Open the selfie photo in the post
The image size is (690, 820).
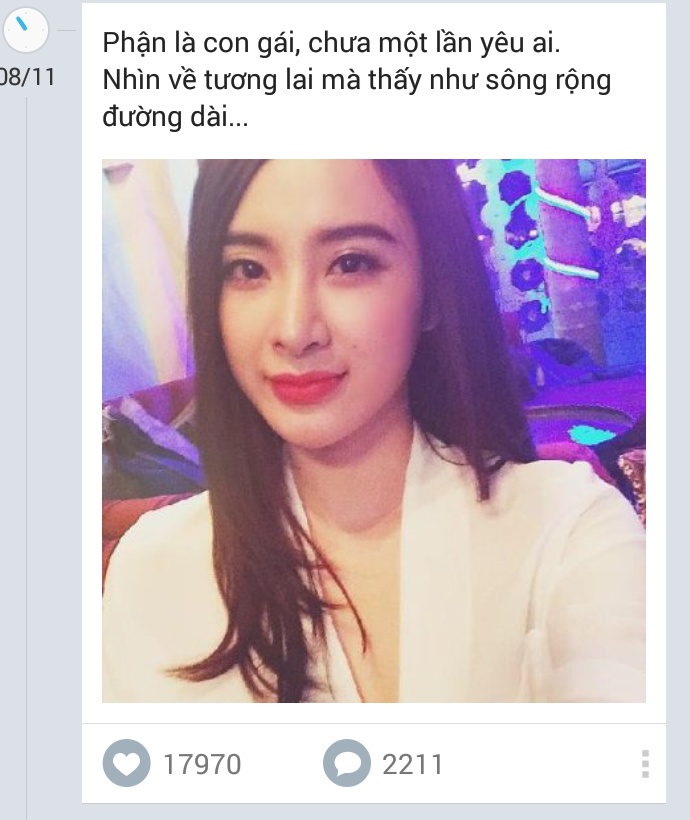coord(373,430)
